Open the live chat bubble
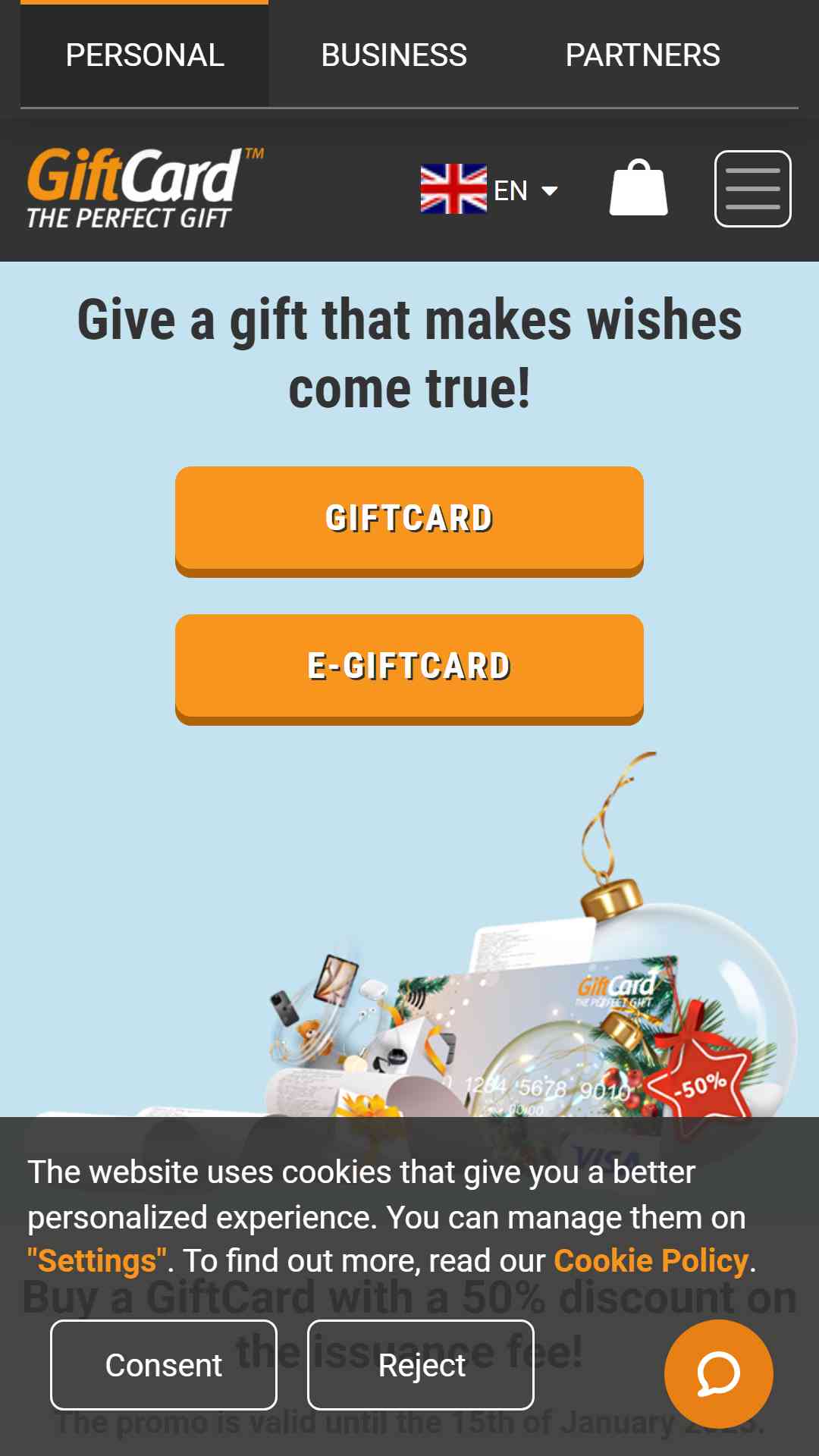819x1456 pixels. pyautogui.click(x=718, y=1373)
